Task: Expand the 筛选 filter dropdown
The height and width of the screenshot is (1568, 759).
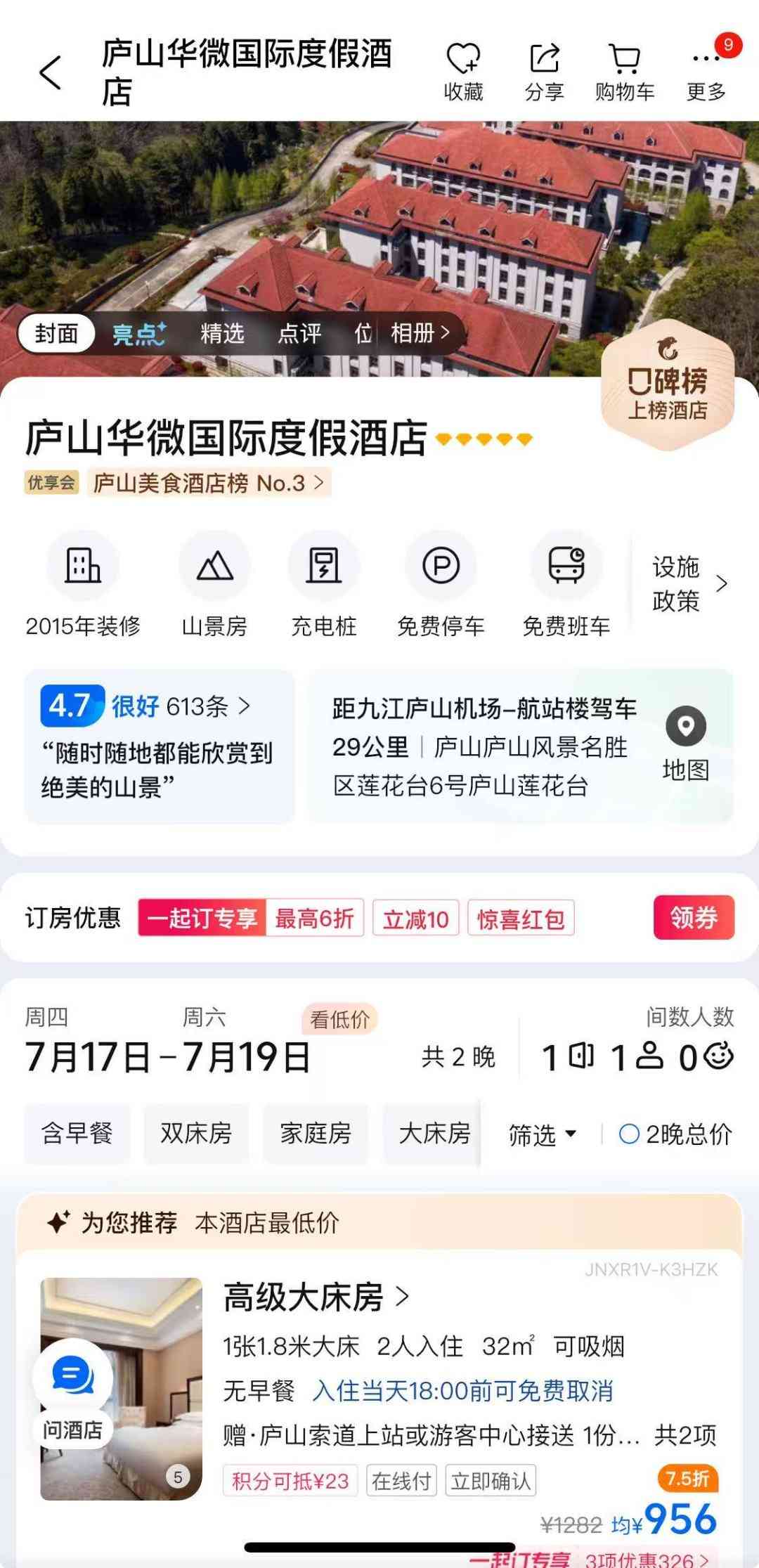Action: click(x=542, y=1134)
